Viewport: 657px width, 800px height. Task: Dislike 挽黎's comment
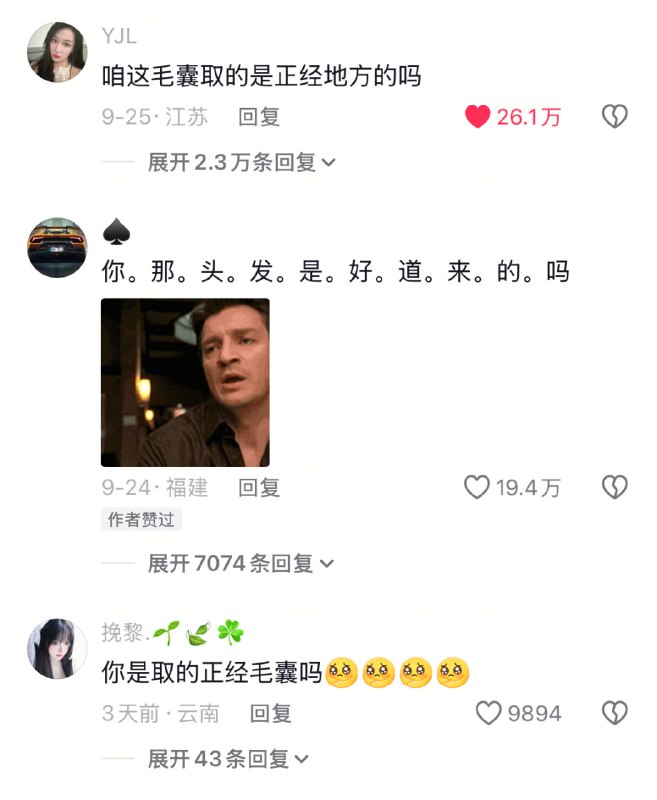pyautogui.click(x=614, y=714)
